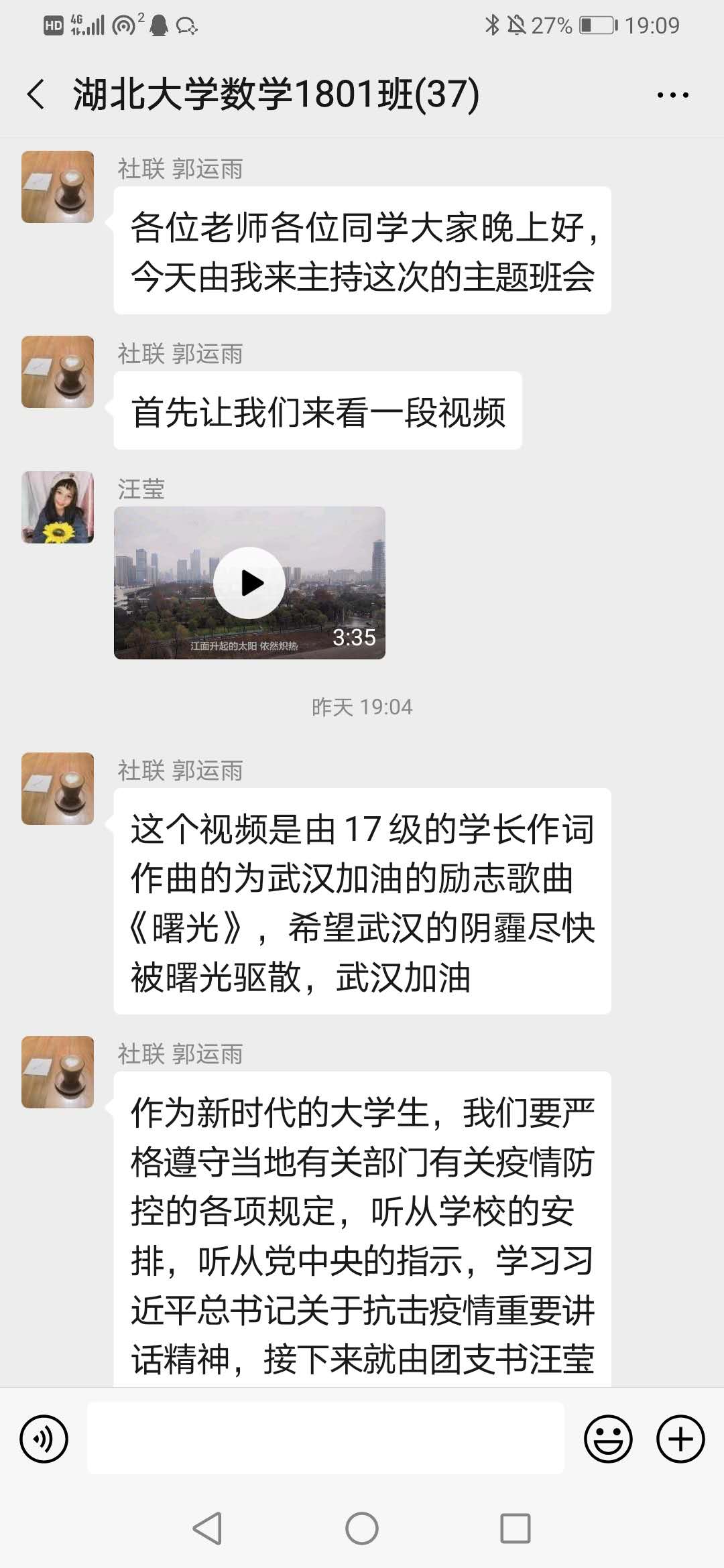Open the system recent apps view
This screenshot has width=724, height=1568.
[516, 1528]
